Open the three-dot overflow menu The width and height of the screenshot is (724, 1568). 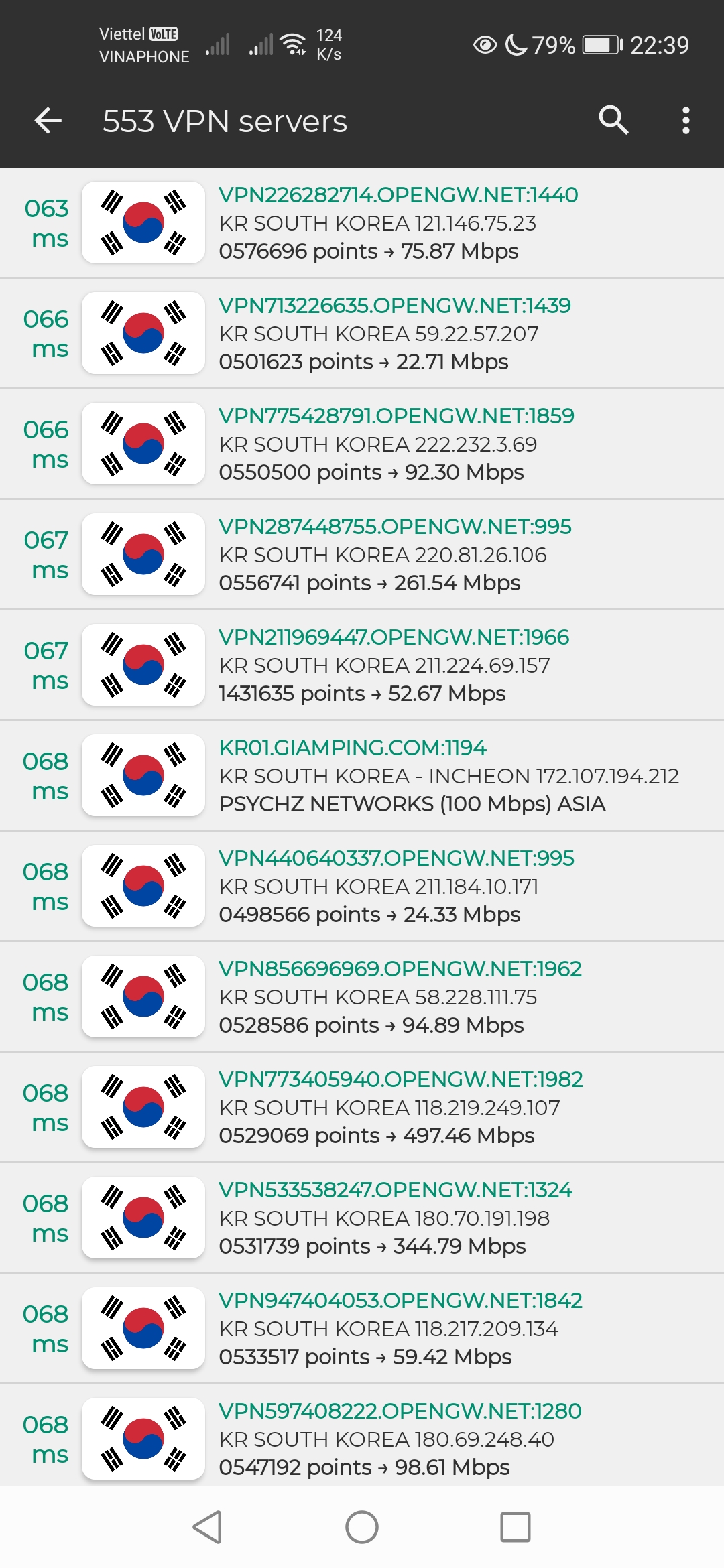[x=685, y=121]
